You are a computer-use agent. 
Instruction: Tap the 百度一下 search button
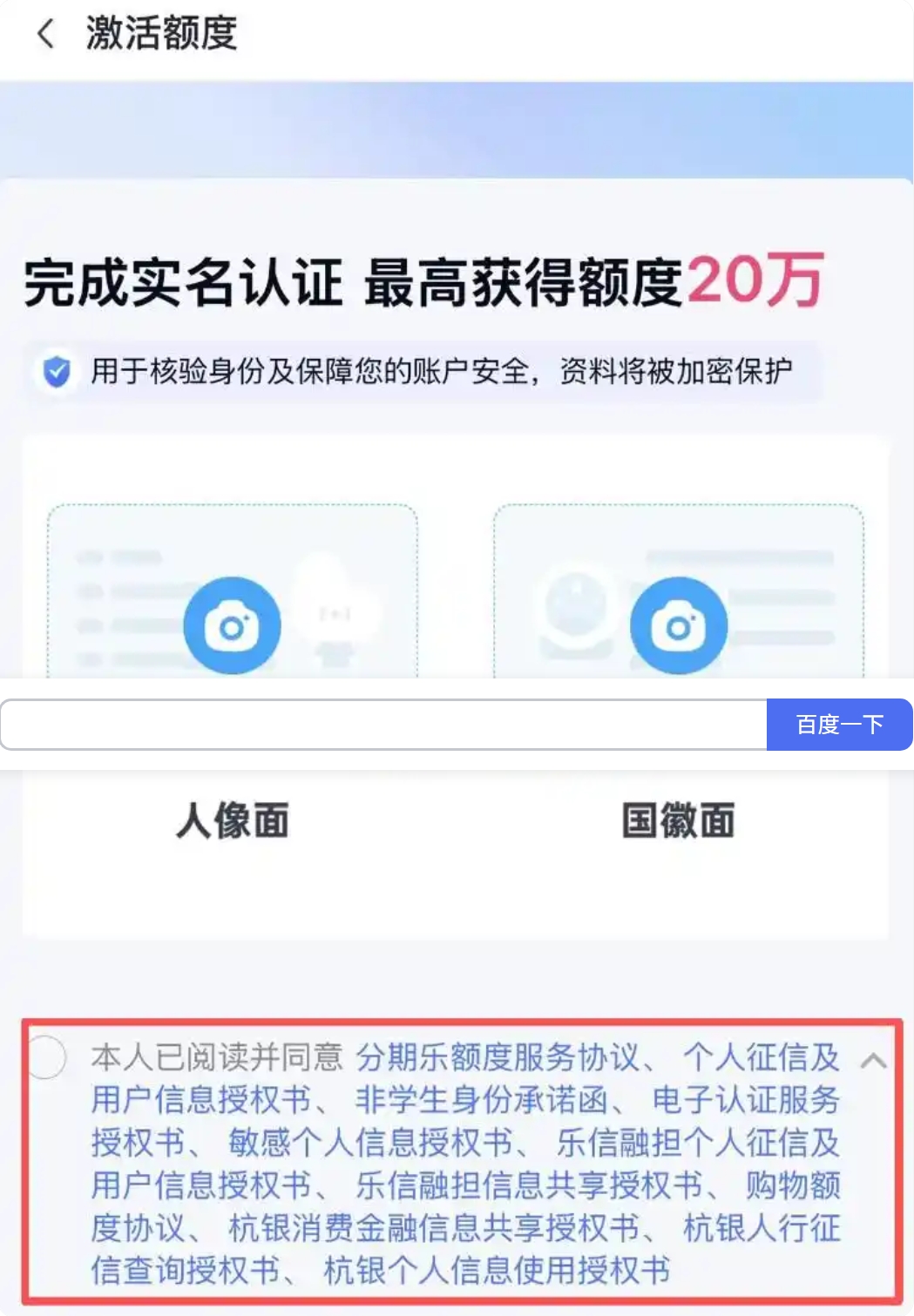tap(839, 725)
